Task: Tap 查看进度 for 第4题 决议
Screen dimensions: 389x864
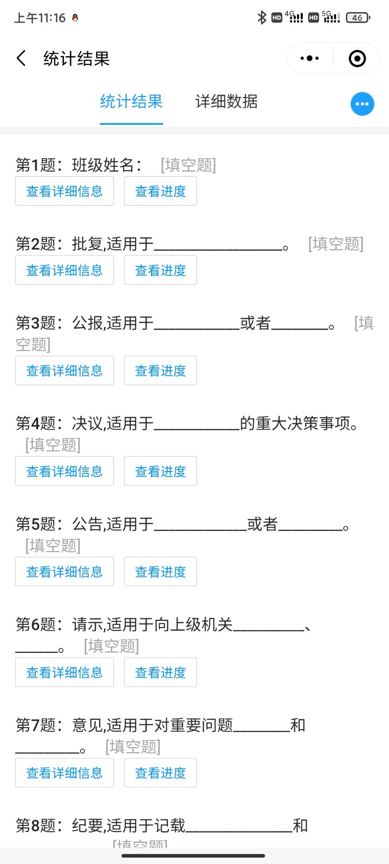Action: [160, 471]
